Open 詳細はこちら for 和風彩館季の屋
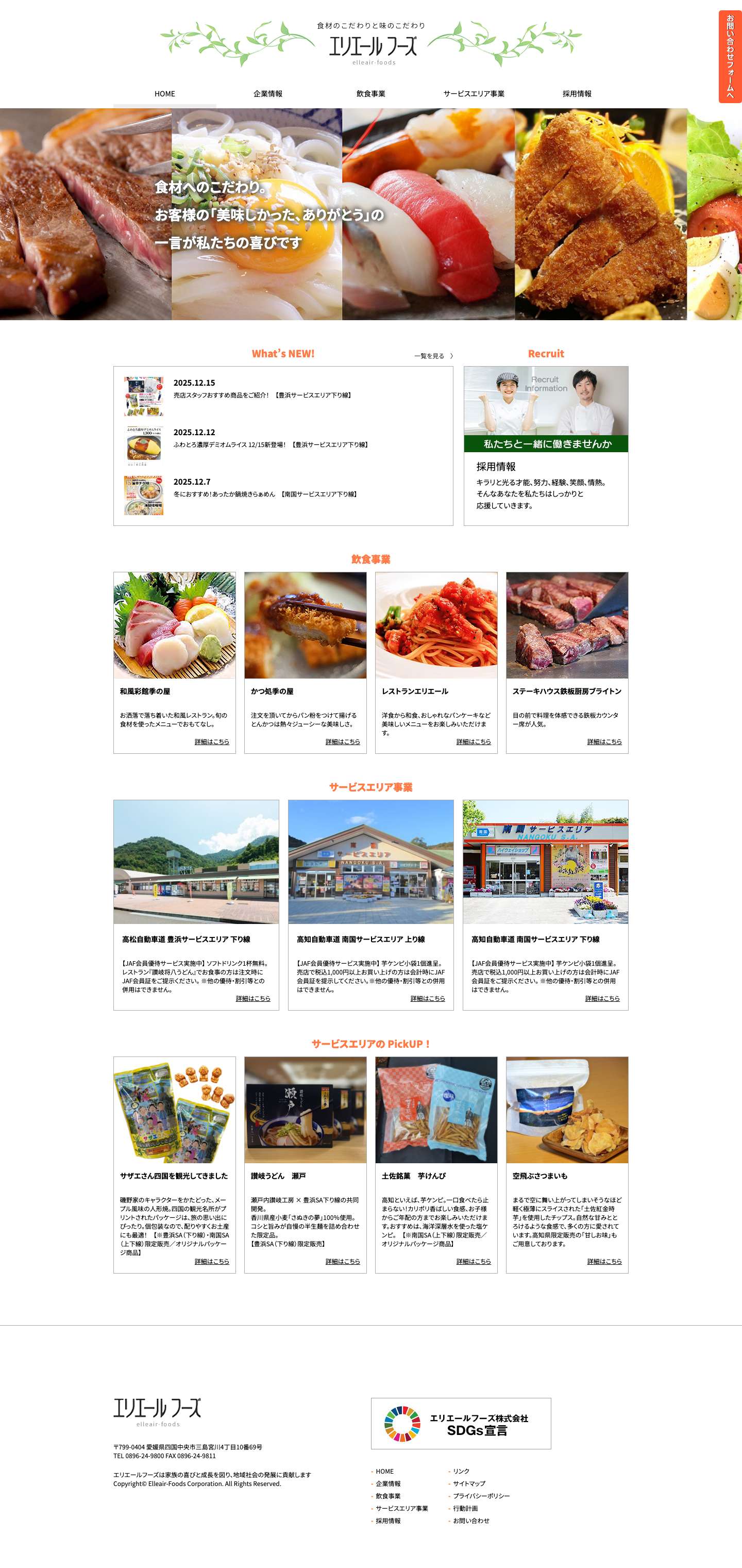The width and height of the screenshot is (742, 1568). click(214, 743)
